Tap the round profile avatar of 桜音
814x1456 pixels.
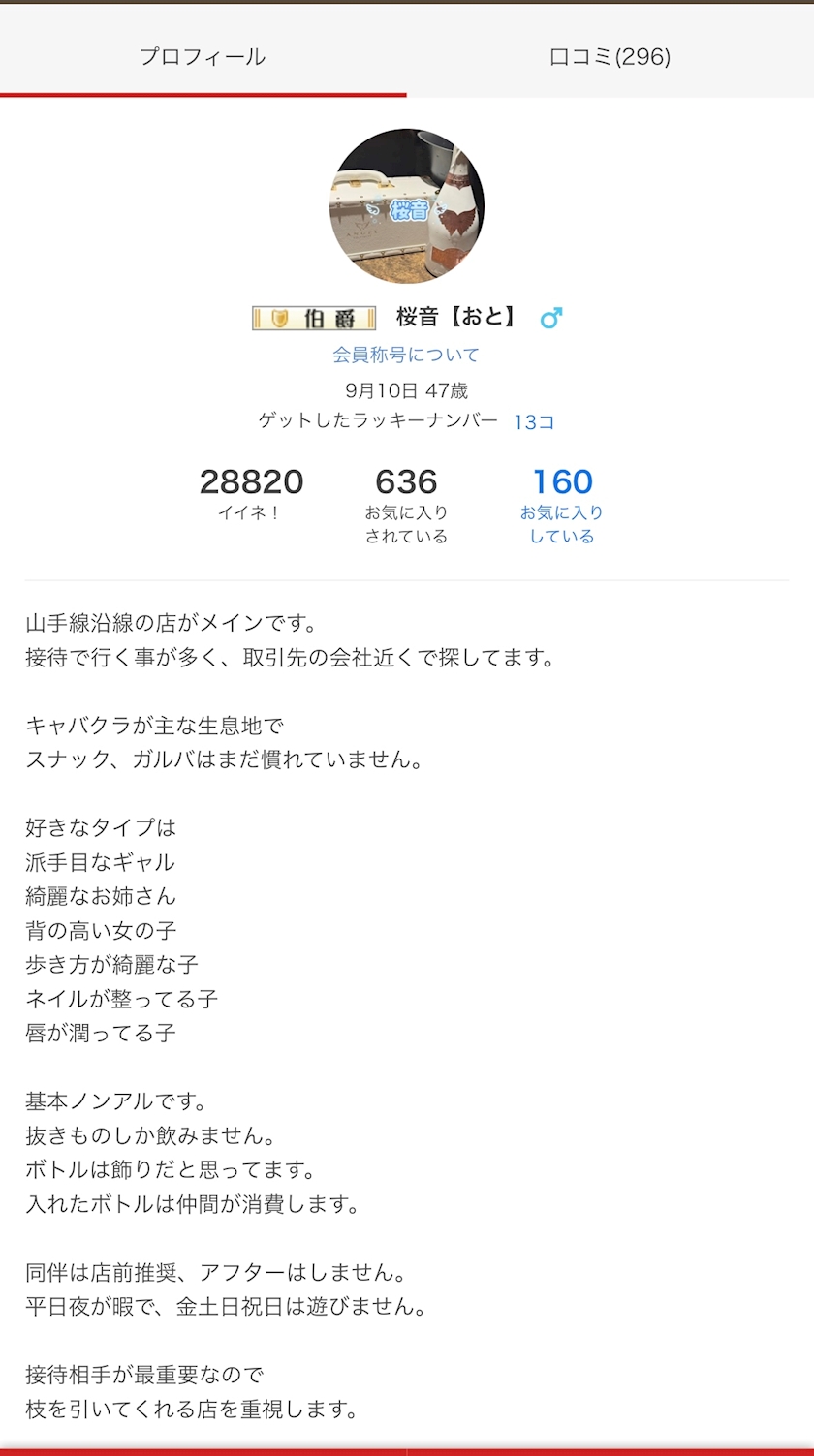tap(407, 205)
